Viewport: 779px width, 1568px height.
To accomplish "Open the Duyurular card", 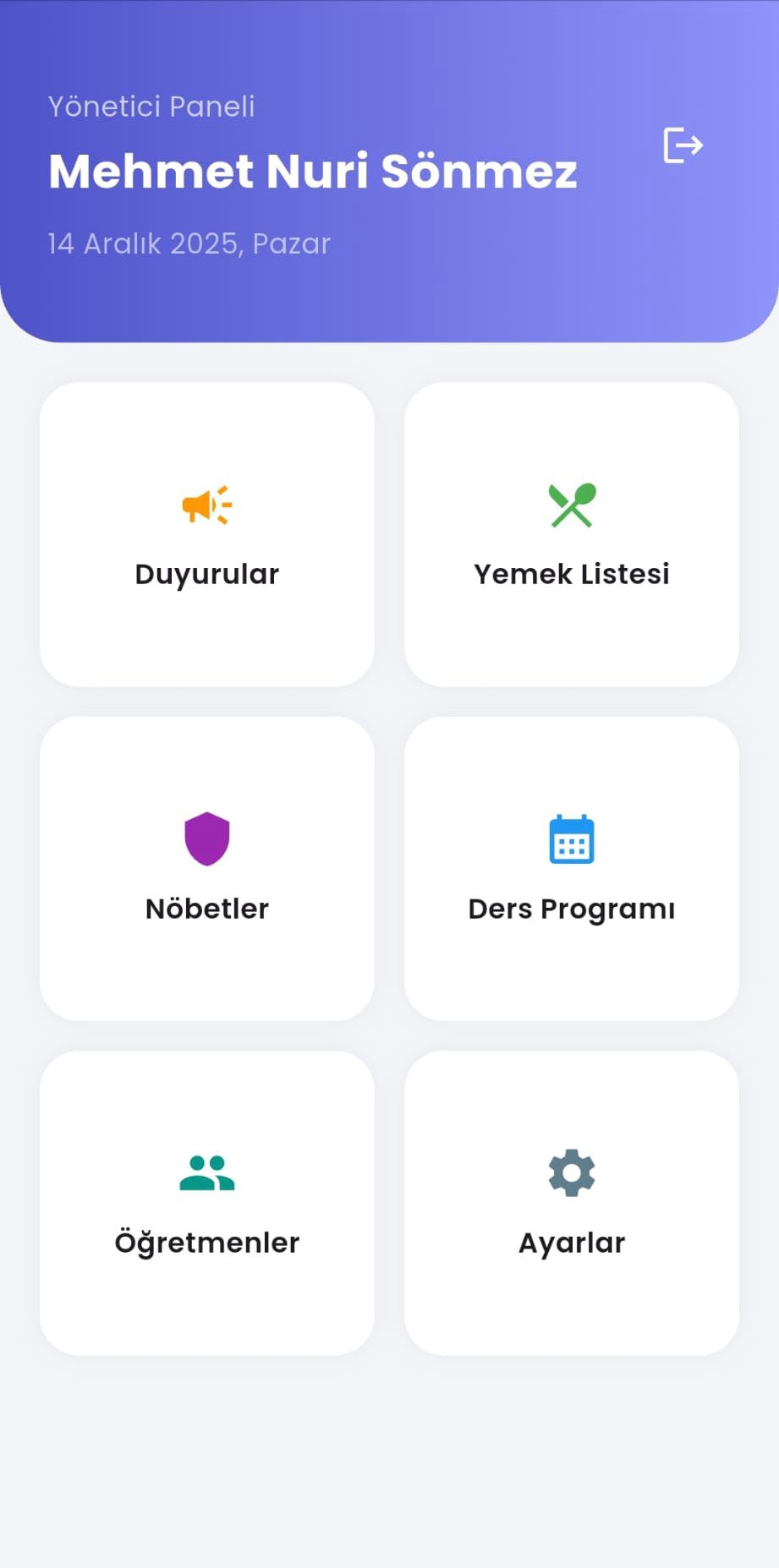I will point(207,534).
